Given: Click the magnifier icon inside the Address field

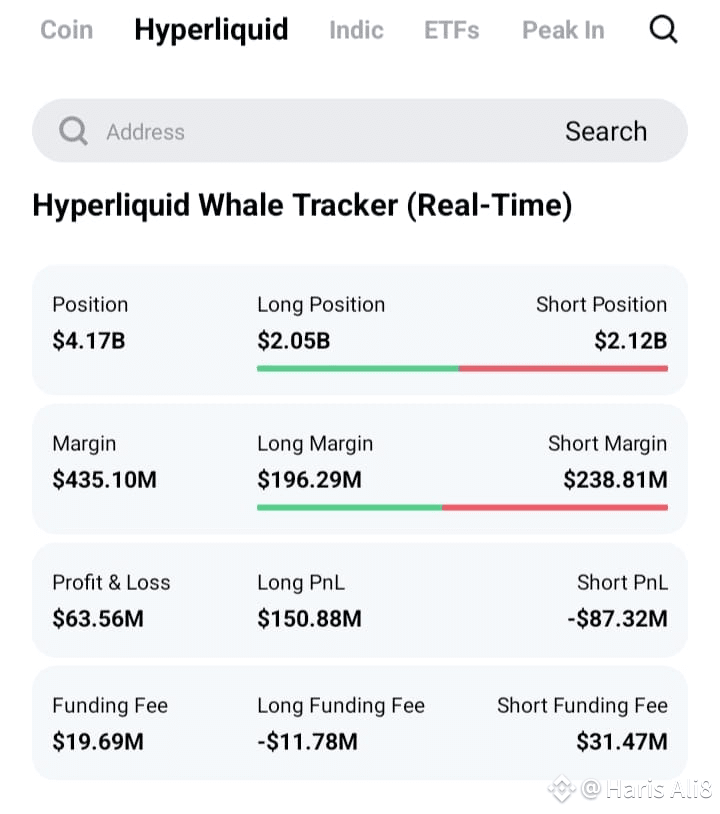Looking at the screenshot, I should (x=72, y=131).
